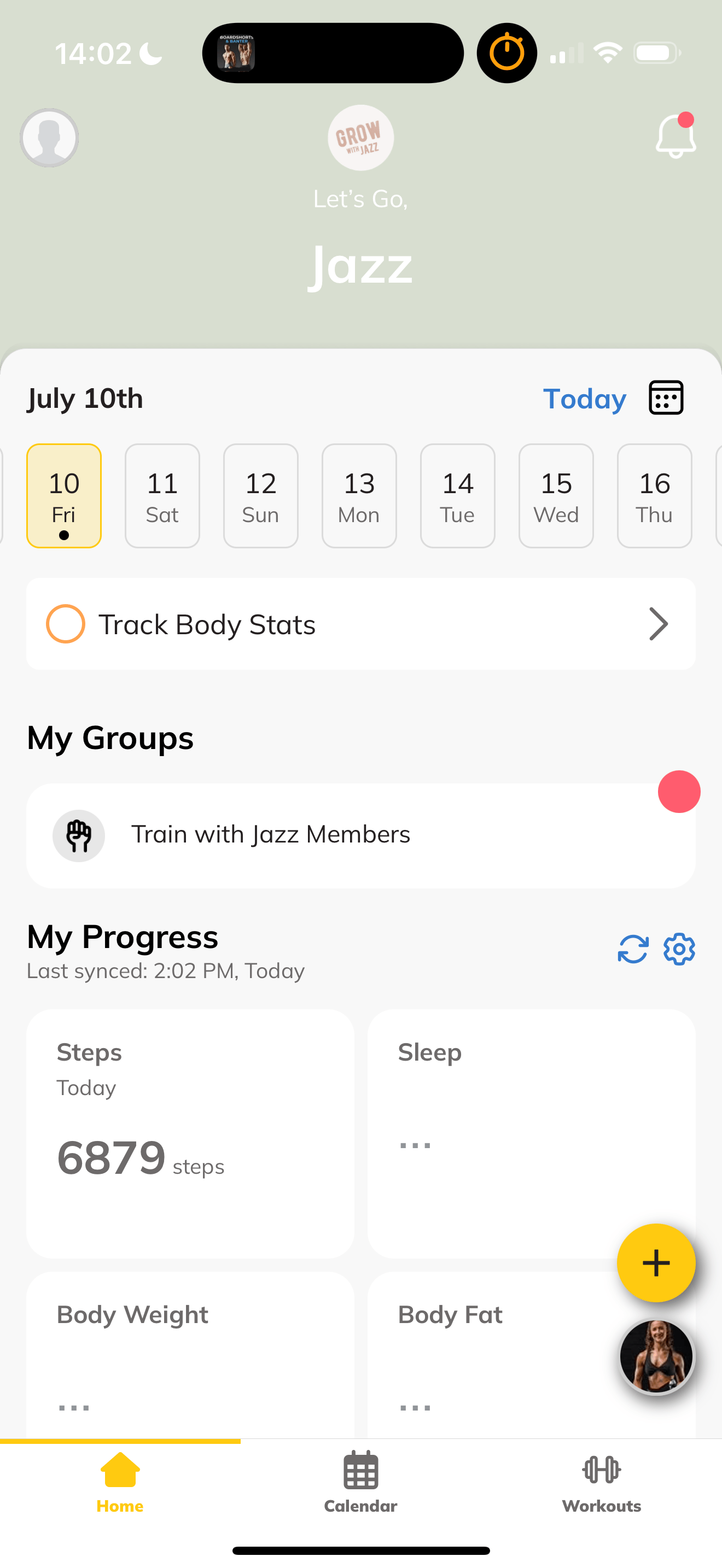Image resolution: width=722 pixels, height=1568 pixels.
Task: Open the profile avatar
Action: tap(49, 138)
